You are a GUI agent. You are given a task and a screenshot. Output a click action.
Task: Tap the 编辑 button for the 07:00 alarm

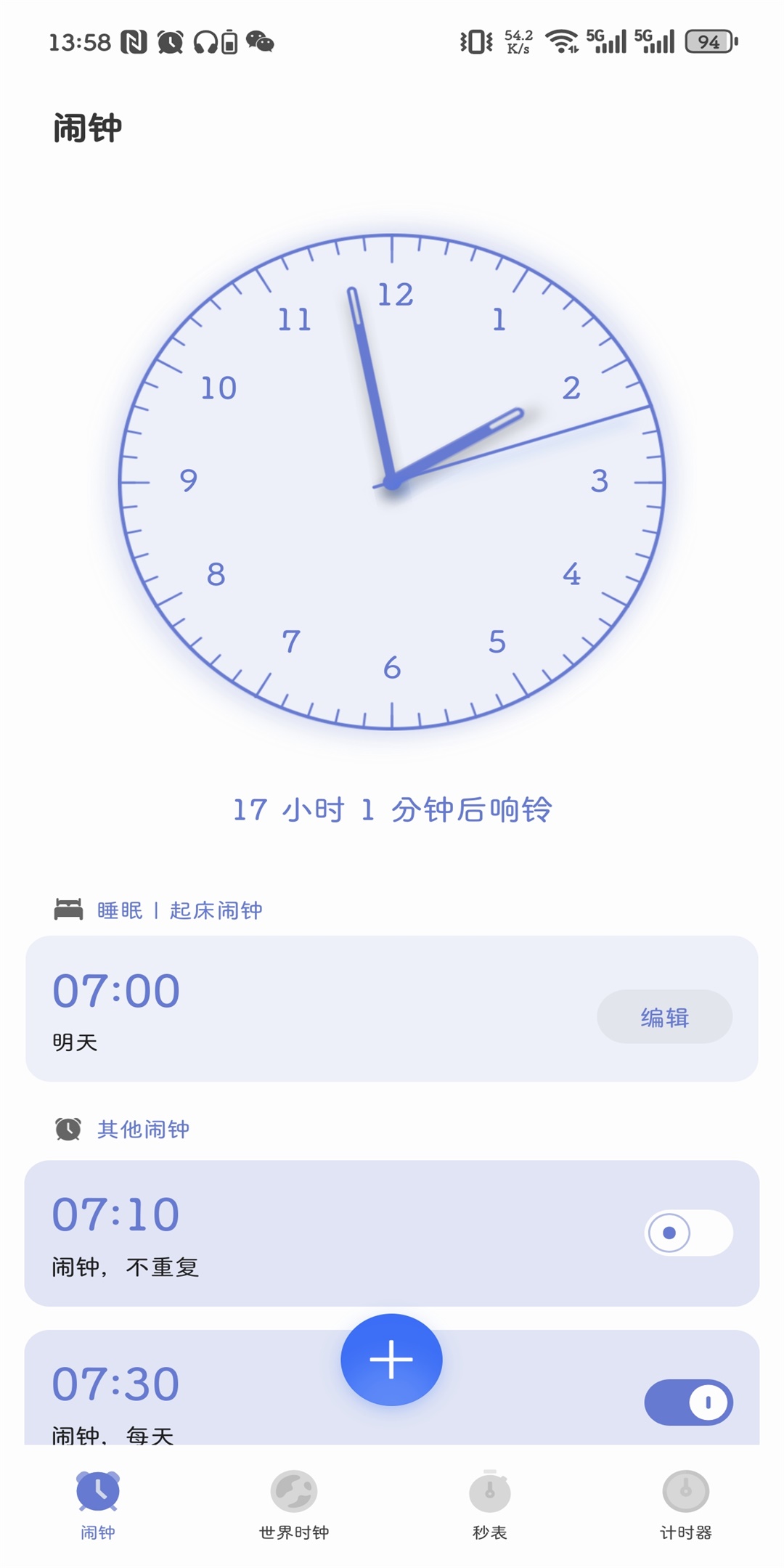coord(664,1016)
